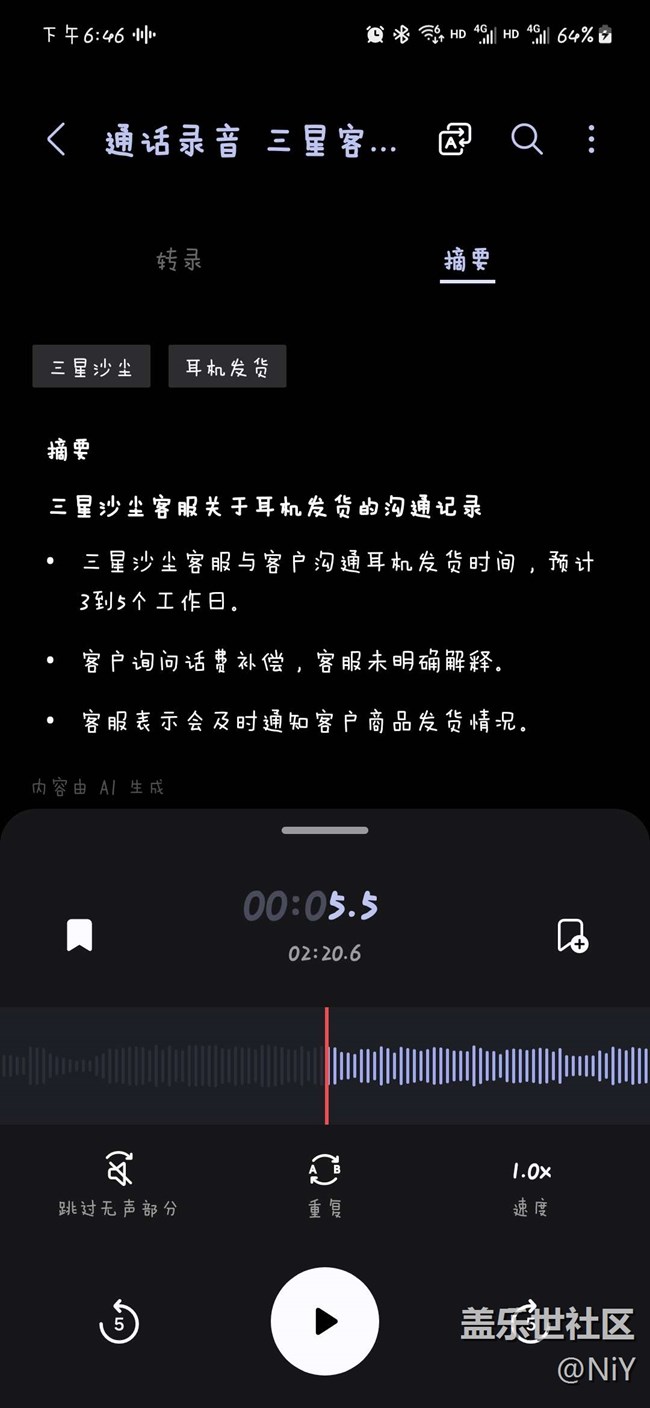650x1408 pixels.
Task: Change the 1.0x 速度 playback speed
Action: (531, 1186)
